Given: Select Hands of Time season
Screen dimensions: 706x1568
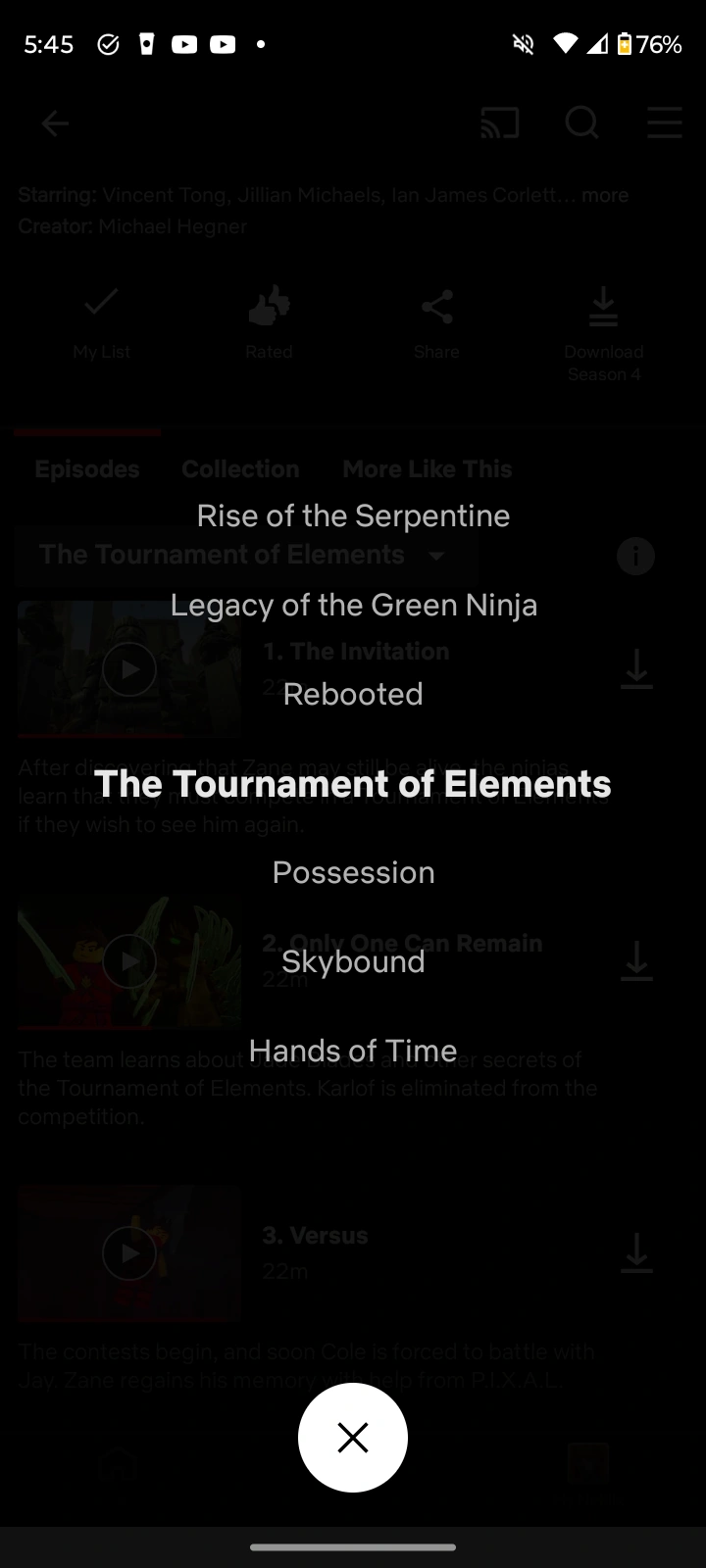Looking at the screenshot, I should coord(353,1051).
